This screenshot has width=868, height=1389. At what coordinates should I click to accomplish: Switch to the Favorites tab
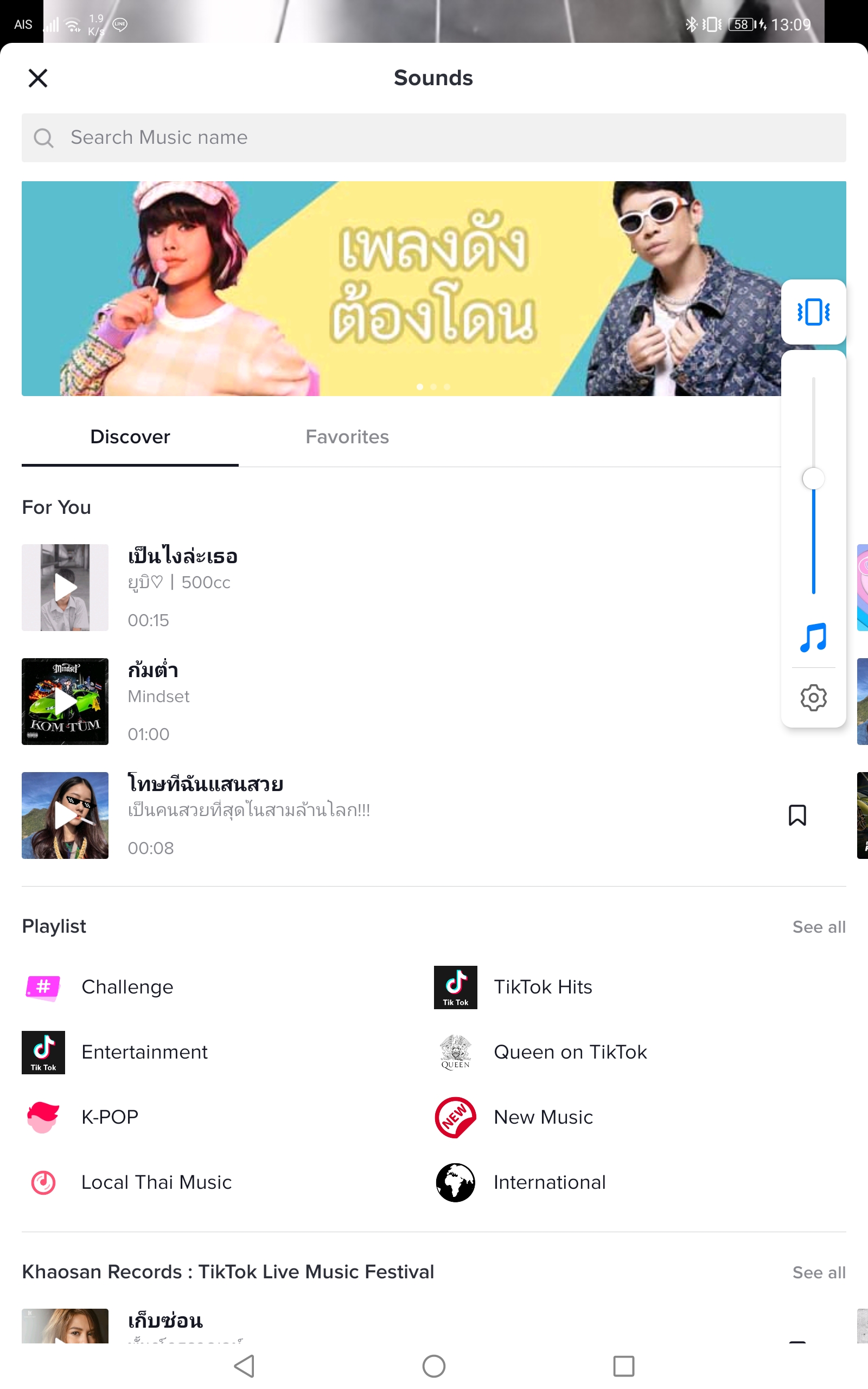[x=347, y=437]
